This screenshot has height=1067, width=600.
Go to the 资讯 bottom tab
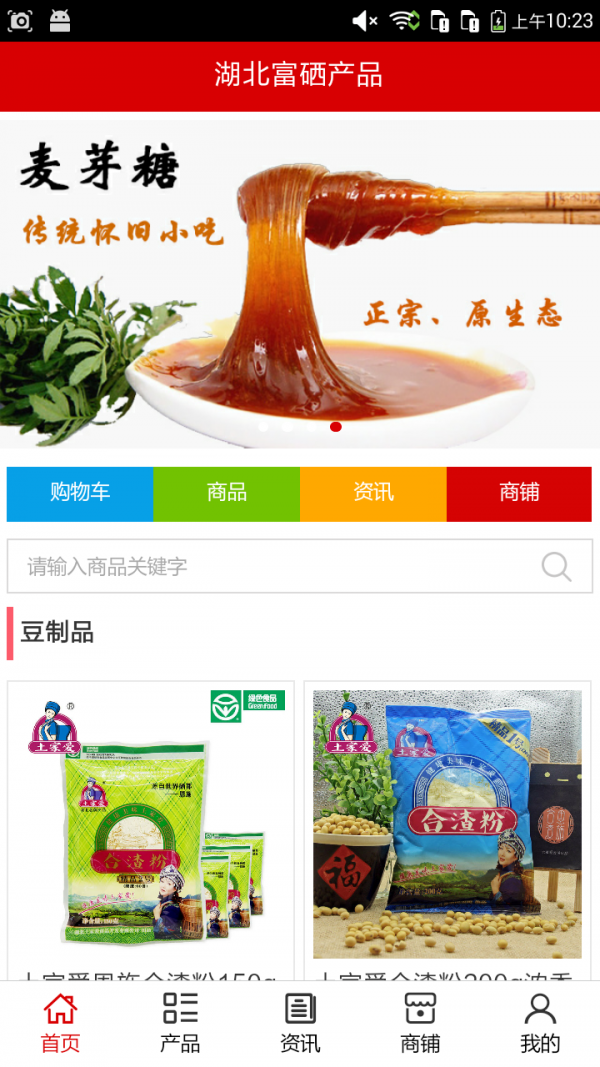tap(300, 1023)
